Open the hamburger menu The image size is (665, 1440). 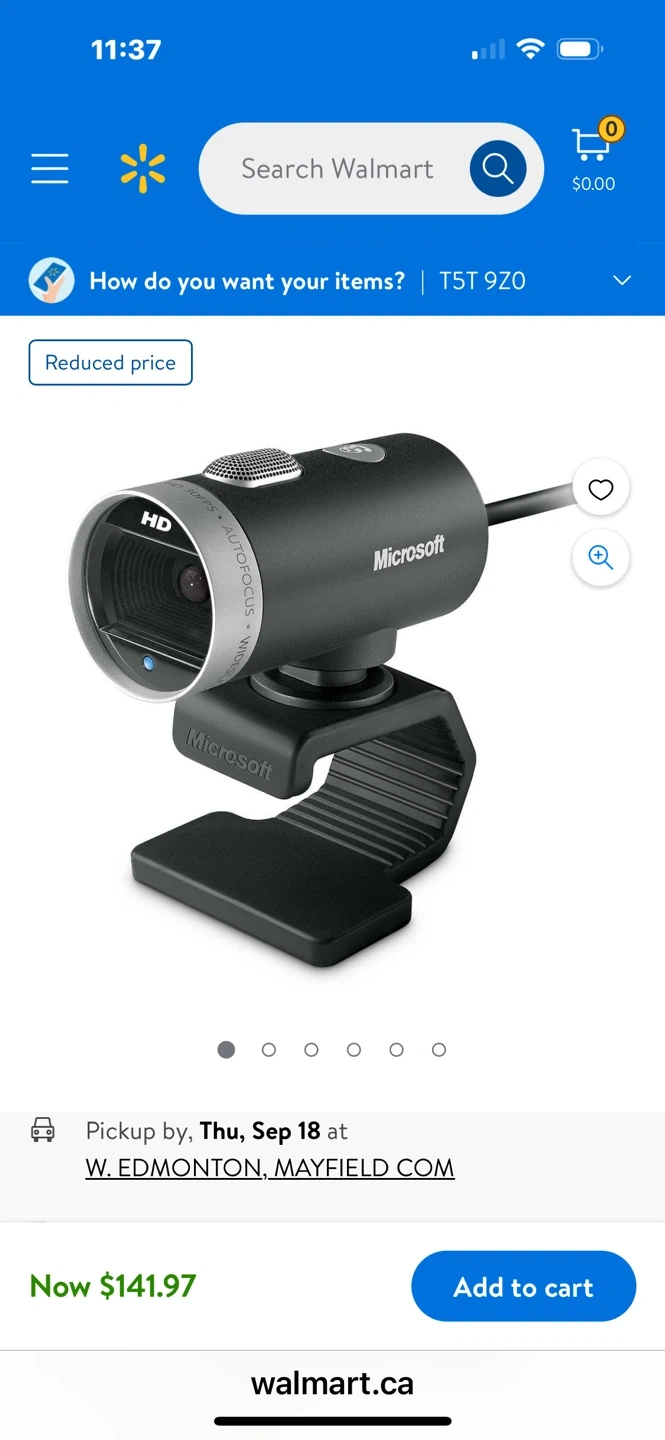(x=50, y=168)
